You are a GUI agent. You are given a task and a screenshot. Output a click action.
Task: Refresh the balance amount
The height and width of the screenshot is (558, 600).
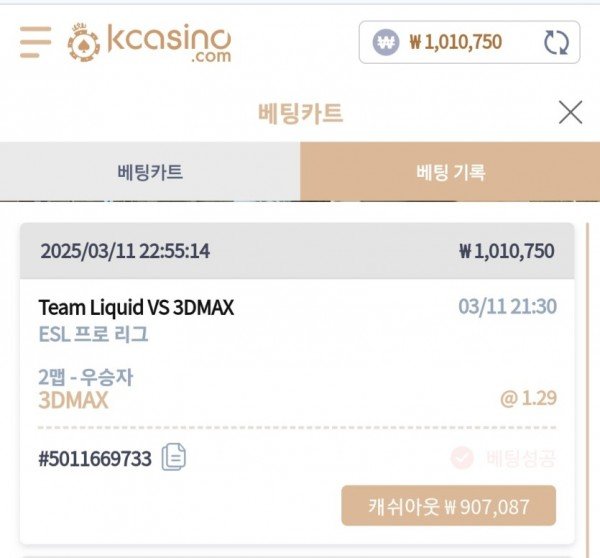click(555, 42)
